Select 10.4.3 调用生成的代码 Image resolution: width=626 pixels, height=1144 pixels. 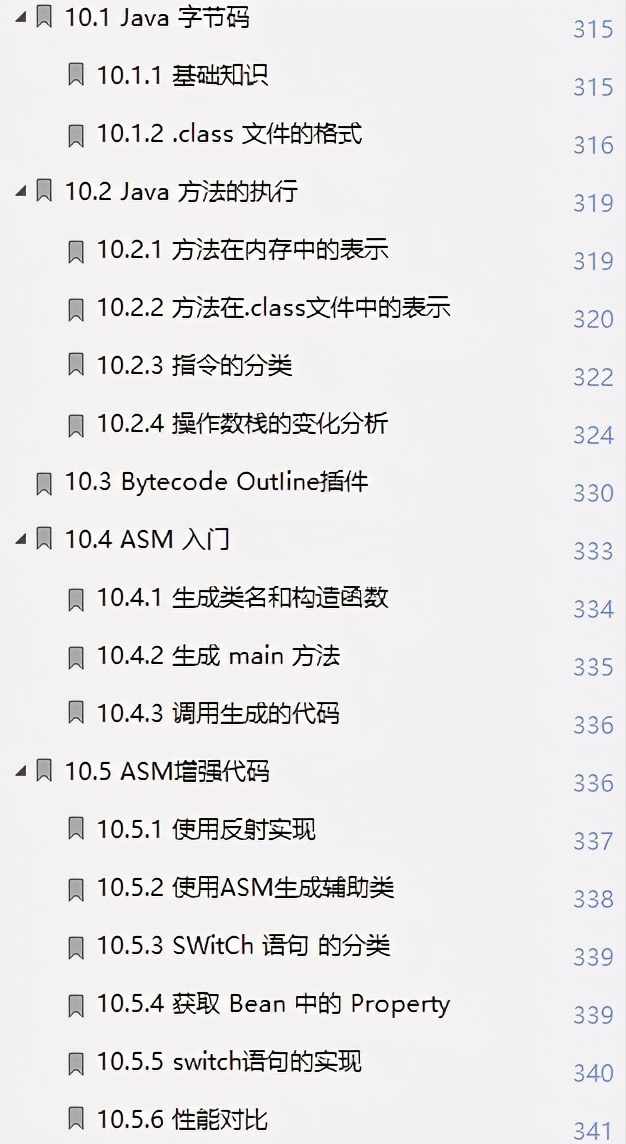tap(218, 713)
